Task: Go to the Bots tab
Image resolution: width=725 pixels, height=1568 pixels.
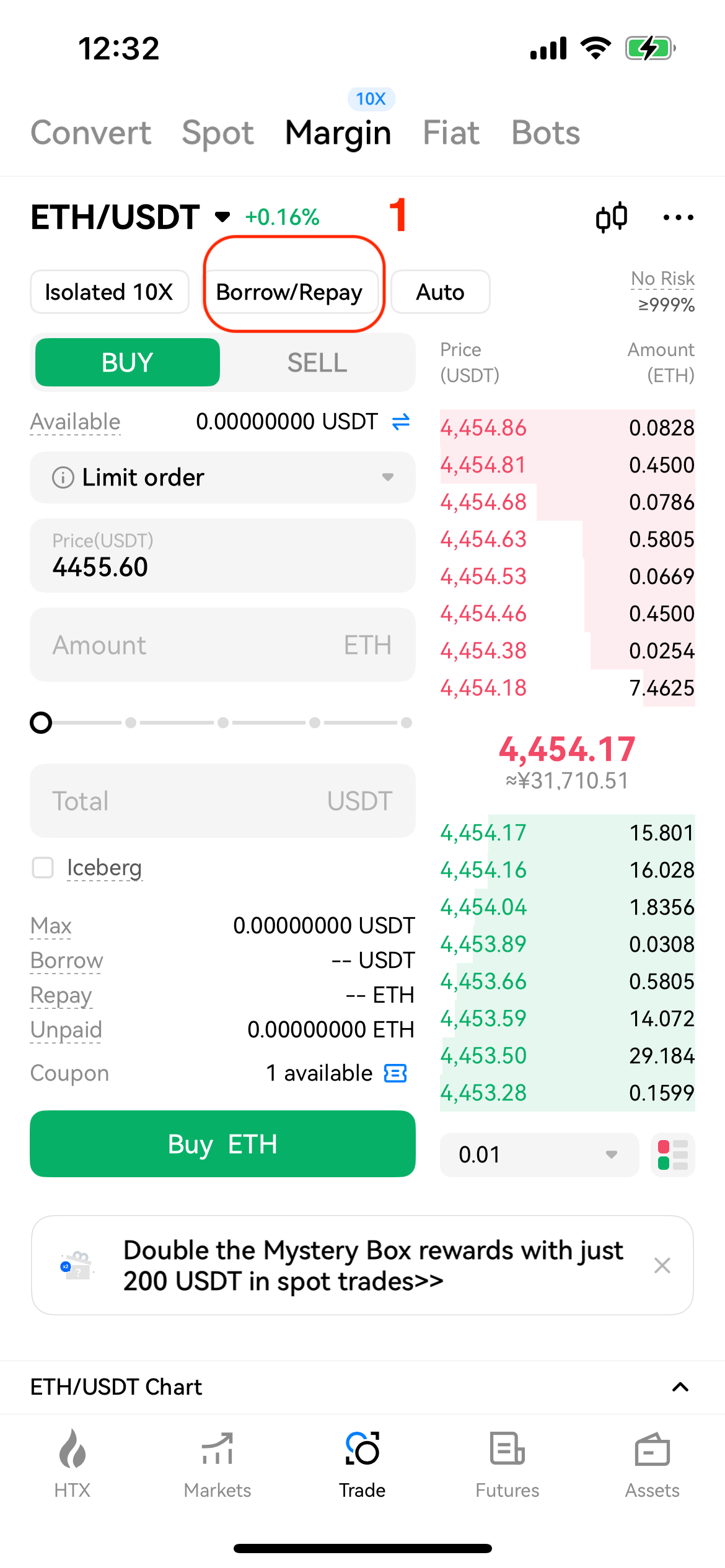Action: tap(545, 133)
